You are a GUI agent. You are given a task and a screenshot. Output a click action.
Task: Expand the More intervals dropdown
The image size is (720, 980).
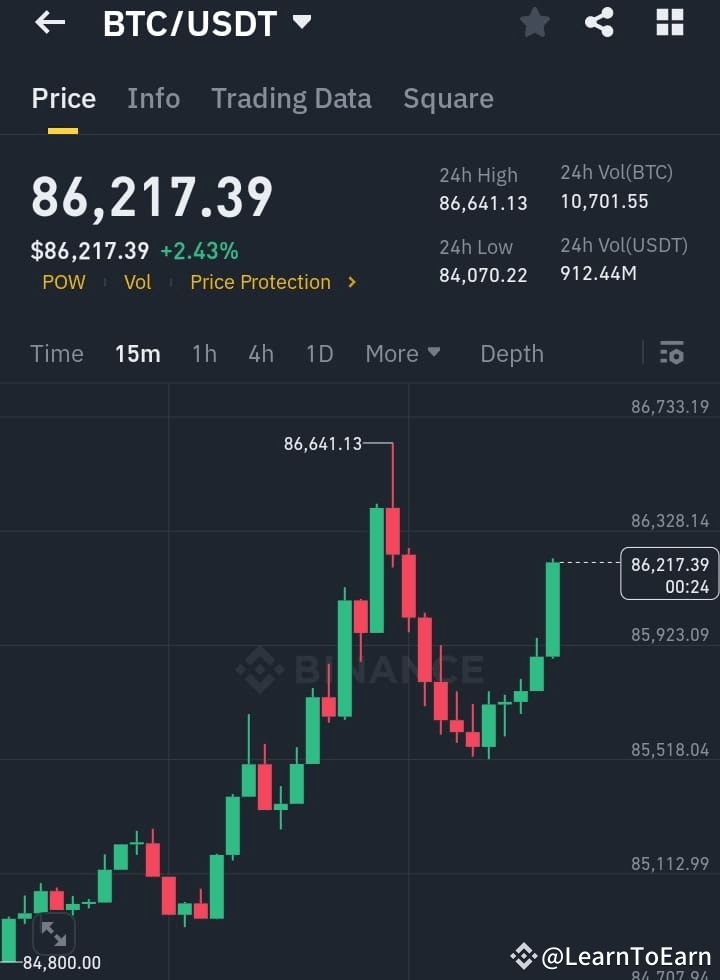(402, 353)
